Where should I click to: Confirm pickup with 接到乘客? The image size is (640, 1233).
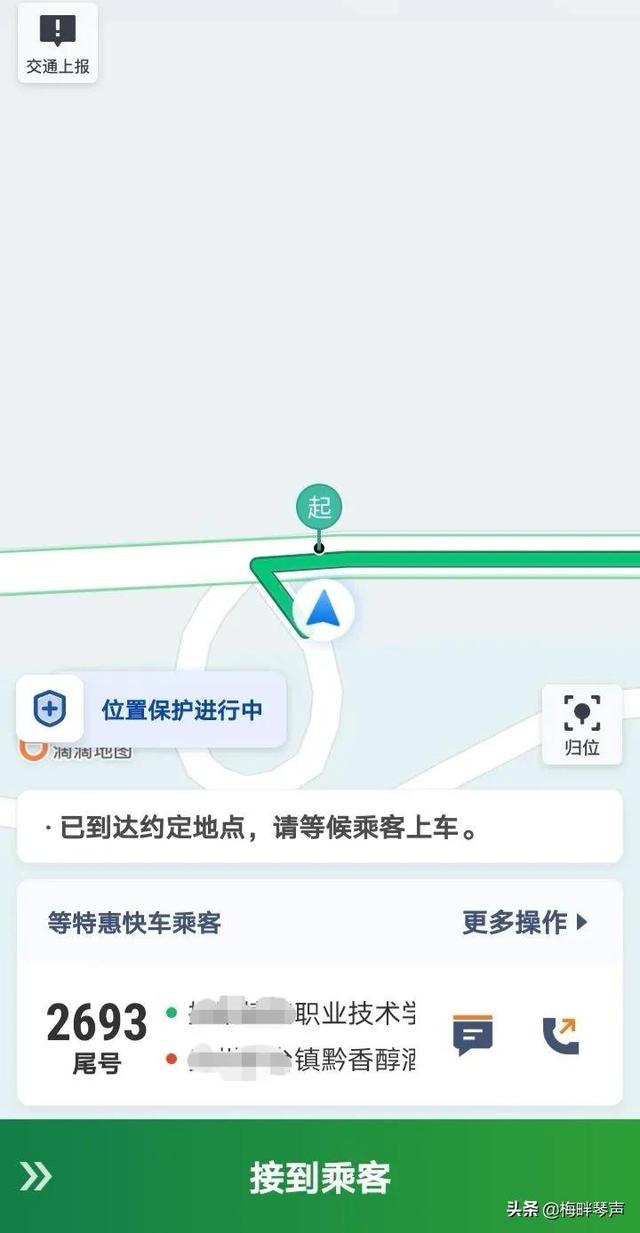pyautogui.click(x=320, y=1176)
